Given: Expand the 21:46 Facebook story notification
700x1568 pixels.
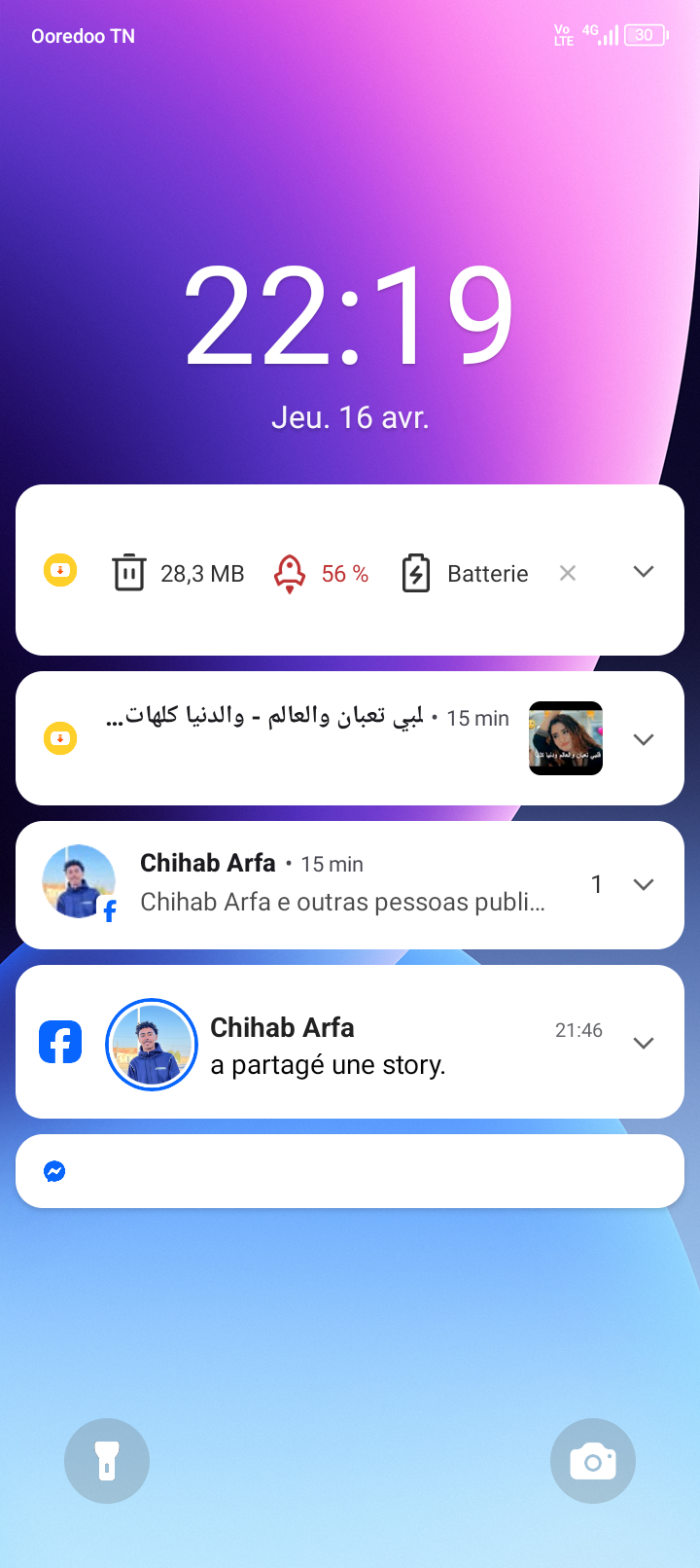Looking at the screenshot, I should pyautogui.click(x=644, y=1043).
